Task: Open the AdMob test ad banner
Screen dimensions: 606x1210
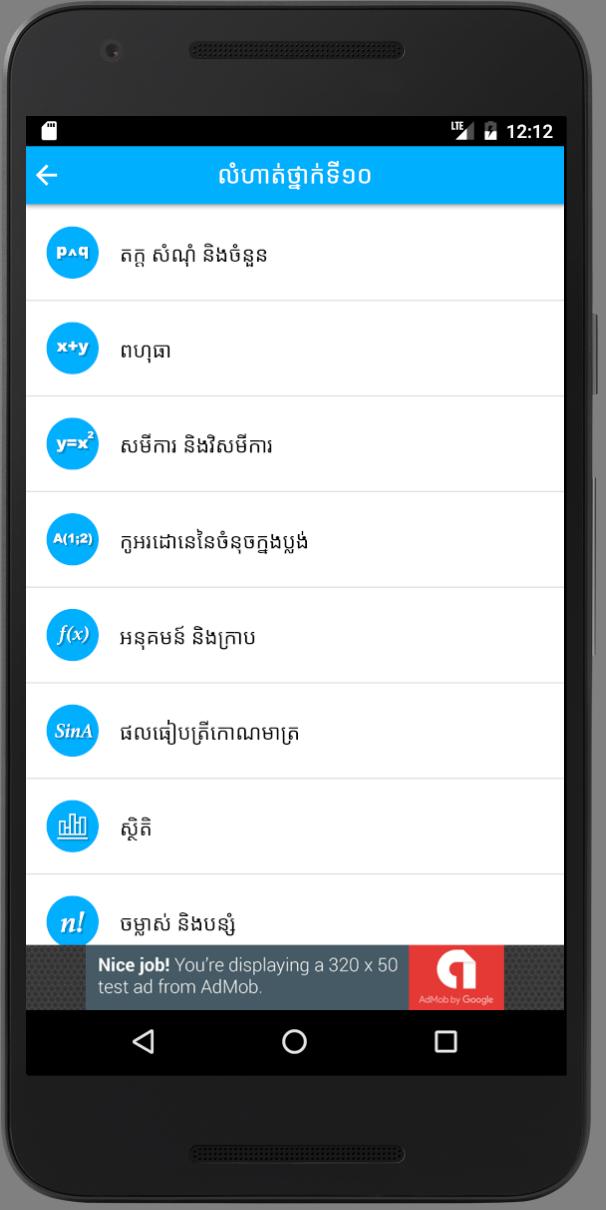Action: pyautogui.click(x=294, y=977)
